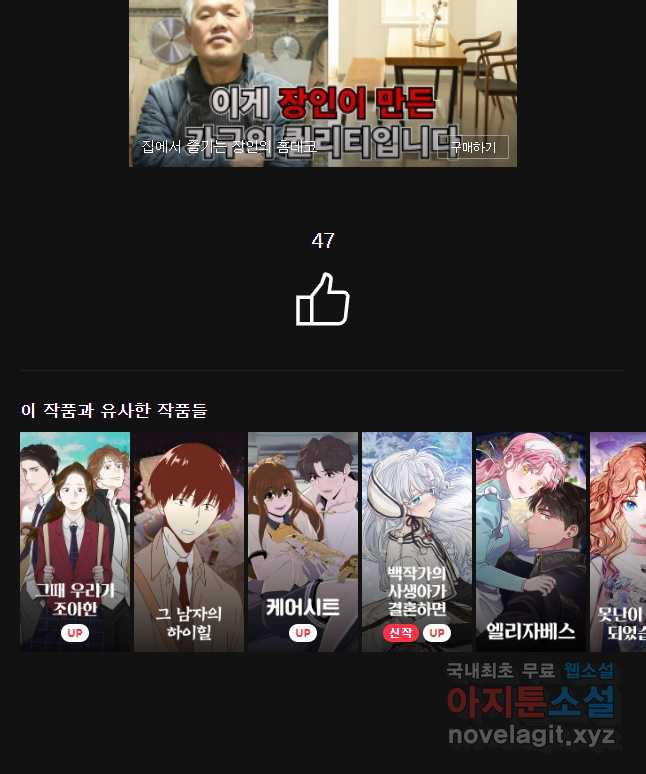Open the webtoon 케어시트
Image resolution: width=646 pixels, height=774 pixels.
(303, 541)
